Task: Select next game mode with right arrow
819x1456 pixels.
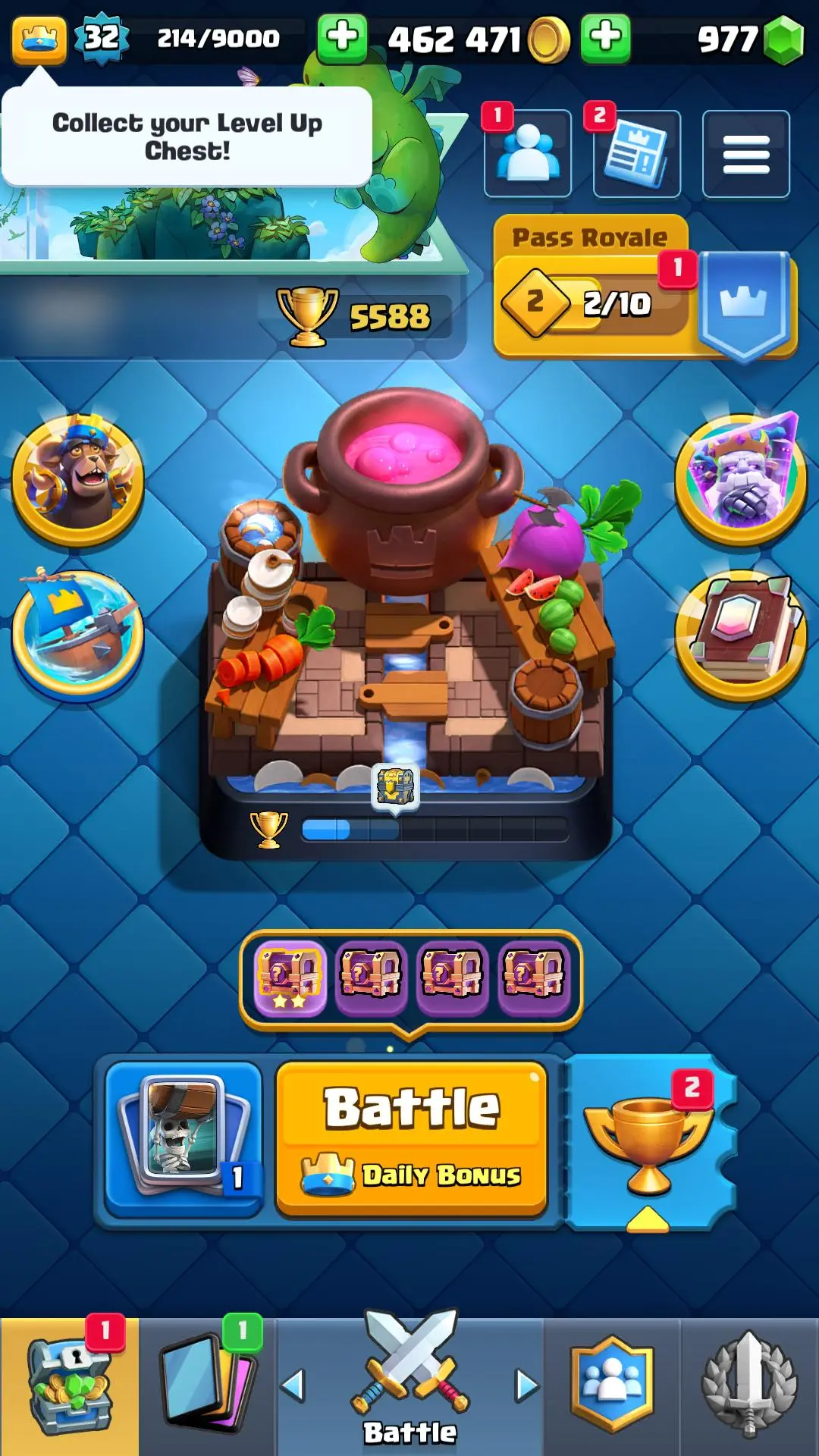Action: [x=526, y=1386]
